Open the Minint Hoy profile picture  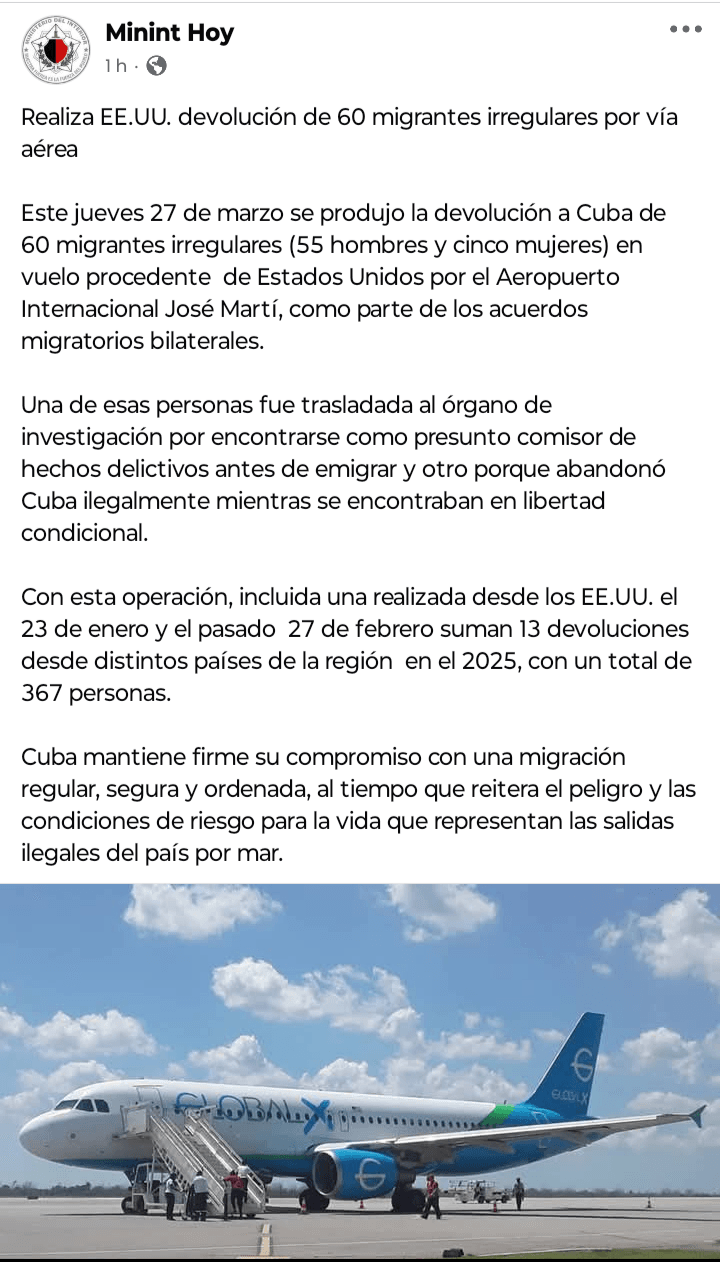54,48
